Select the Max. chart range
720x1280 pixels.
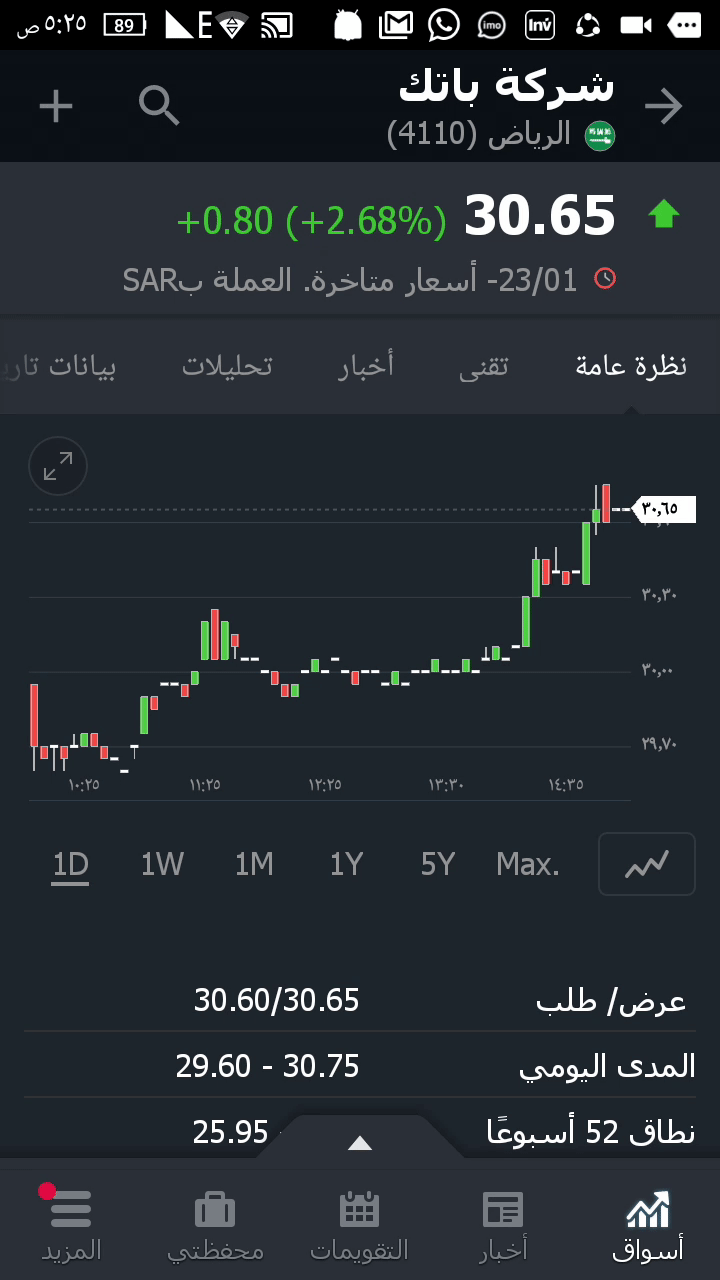[528, 864]
